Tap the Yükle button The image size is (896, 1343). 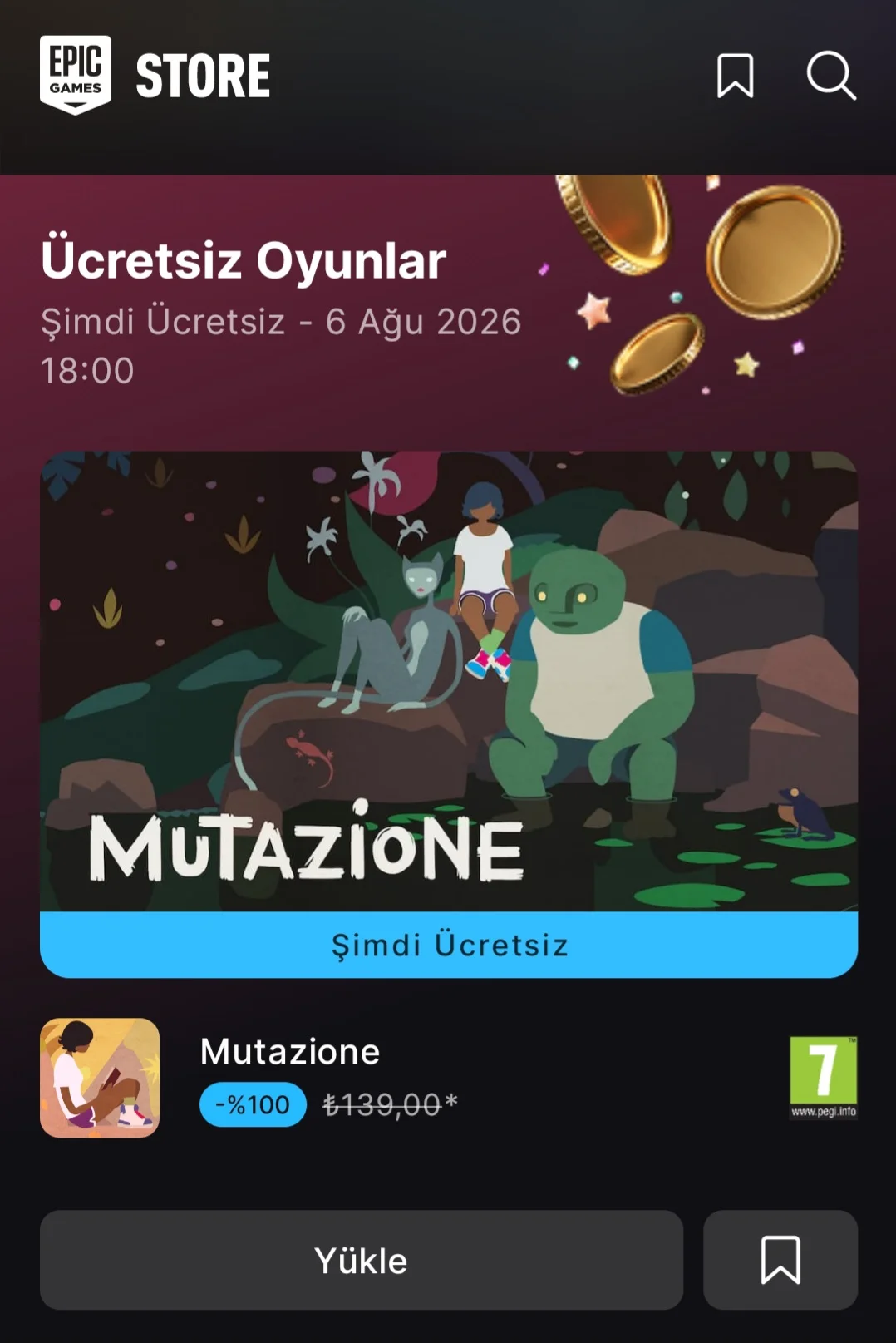(x=362, y=1260)
